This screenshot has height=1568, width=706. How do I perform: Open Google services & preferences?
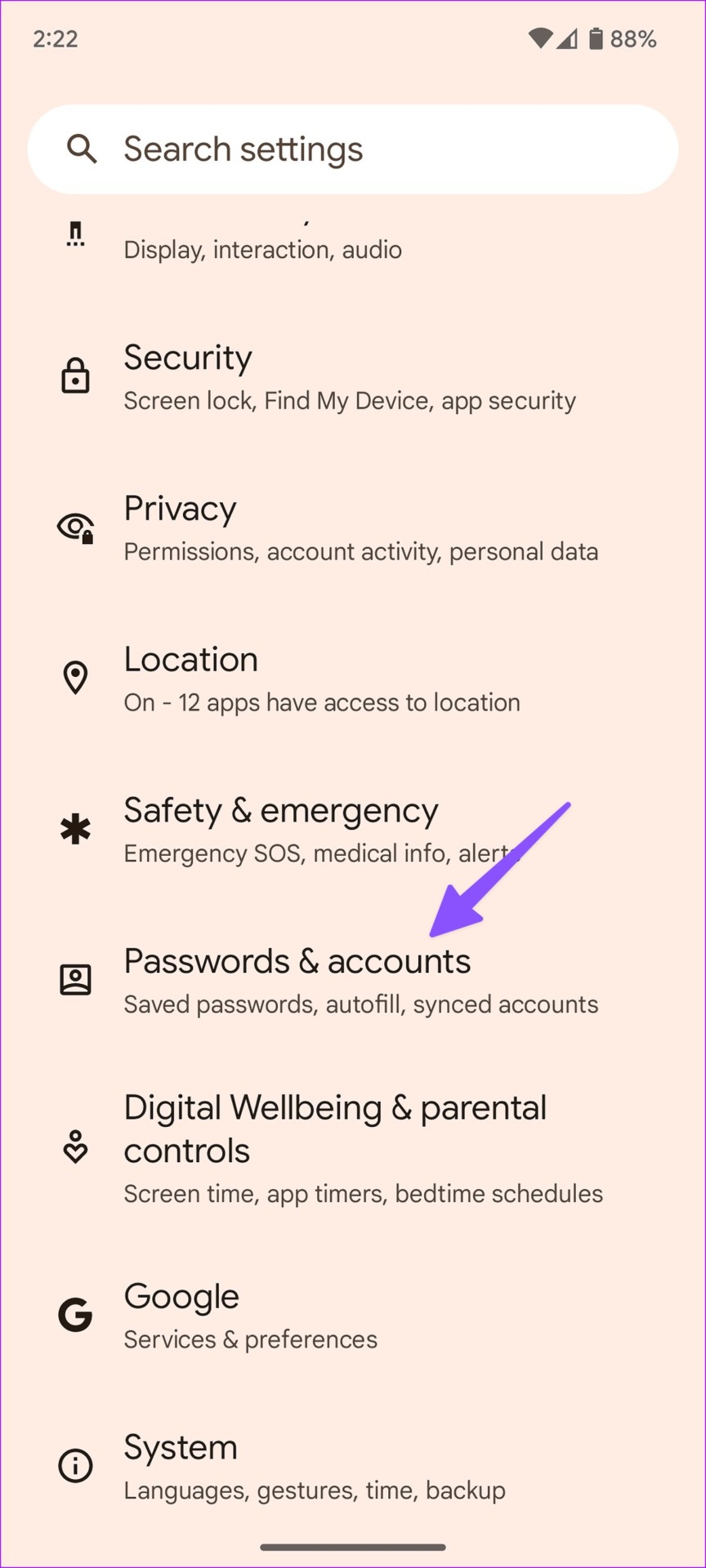point(353,1316)
